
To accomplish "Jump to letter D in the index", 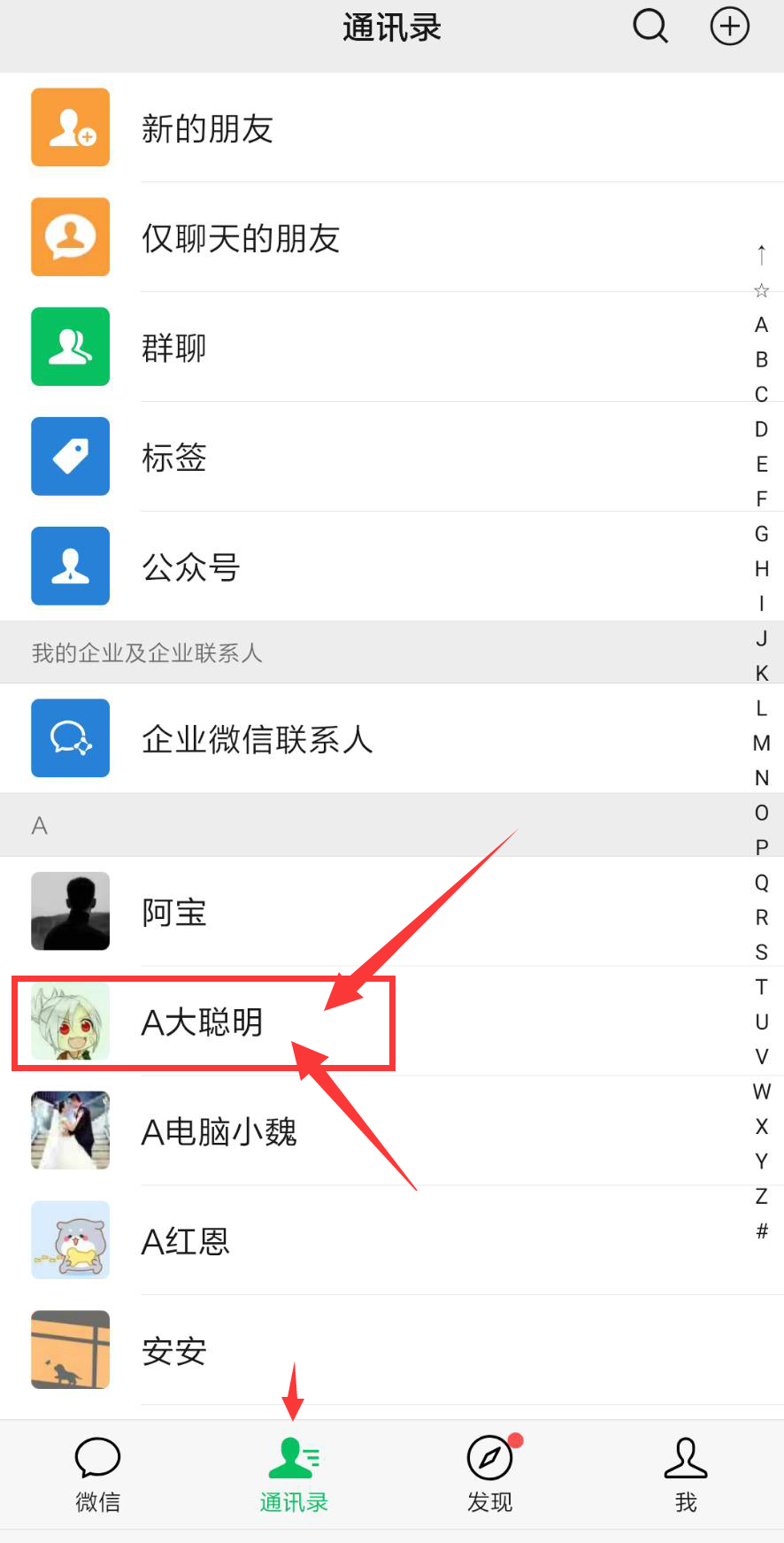I will tap(761, 429).
